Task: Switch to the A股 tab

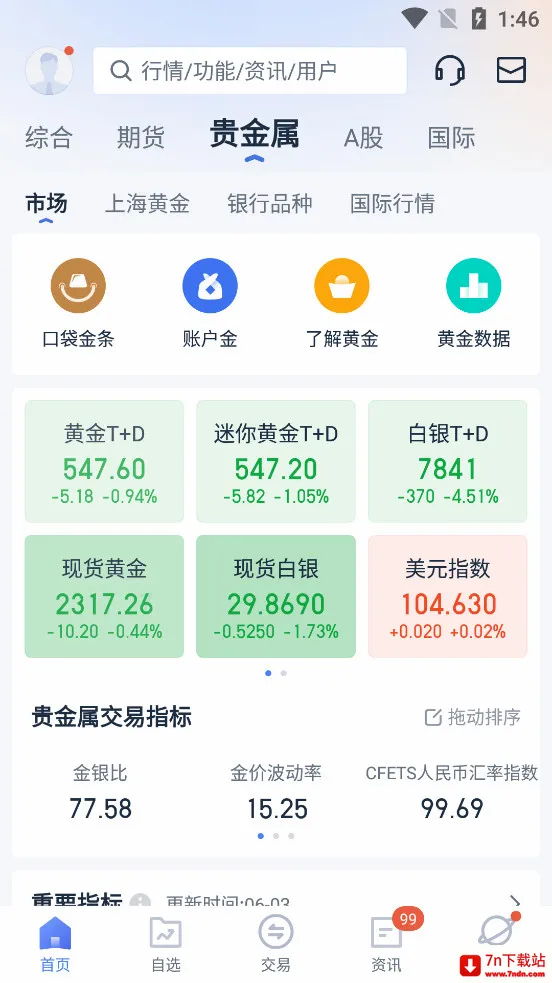Action: (363, 137)
